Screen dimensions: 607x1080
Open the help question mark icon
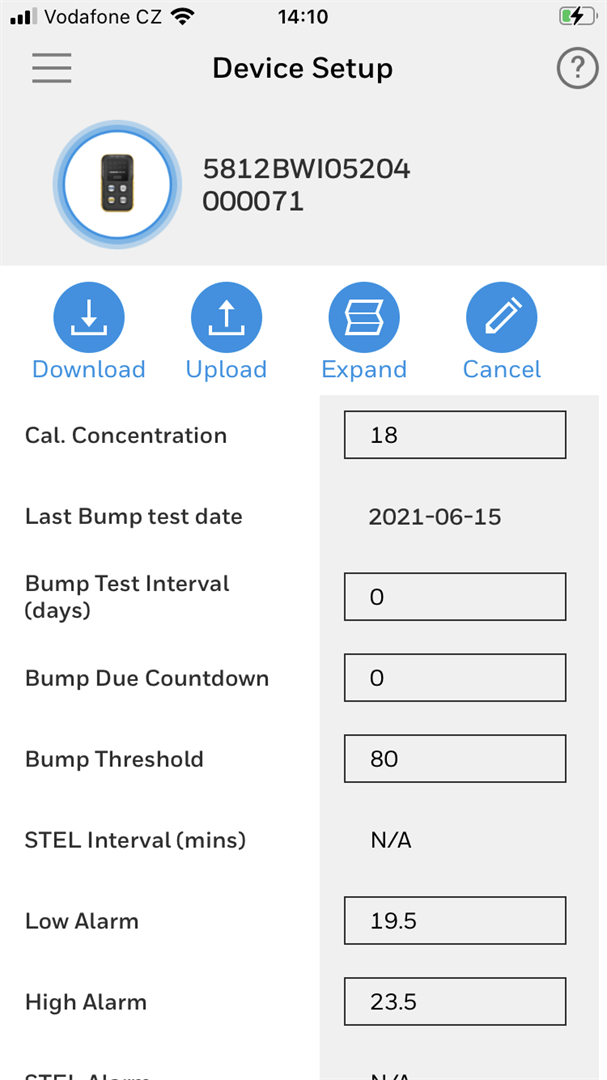[x=577, y=68]
